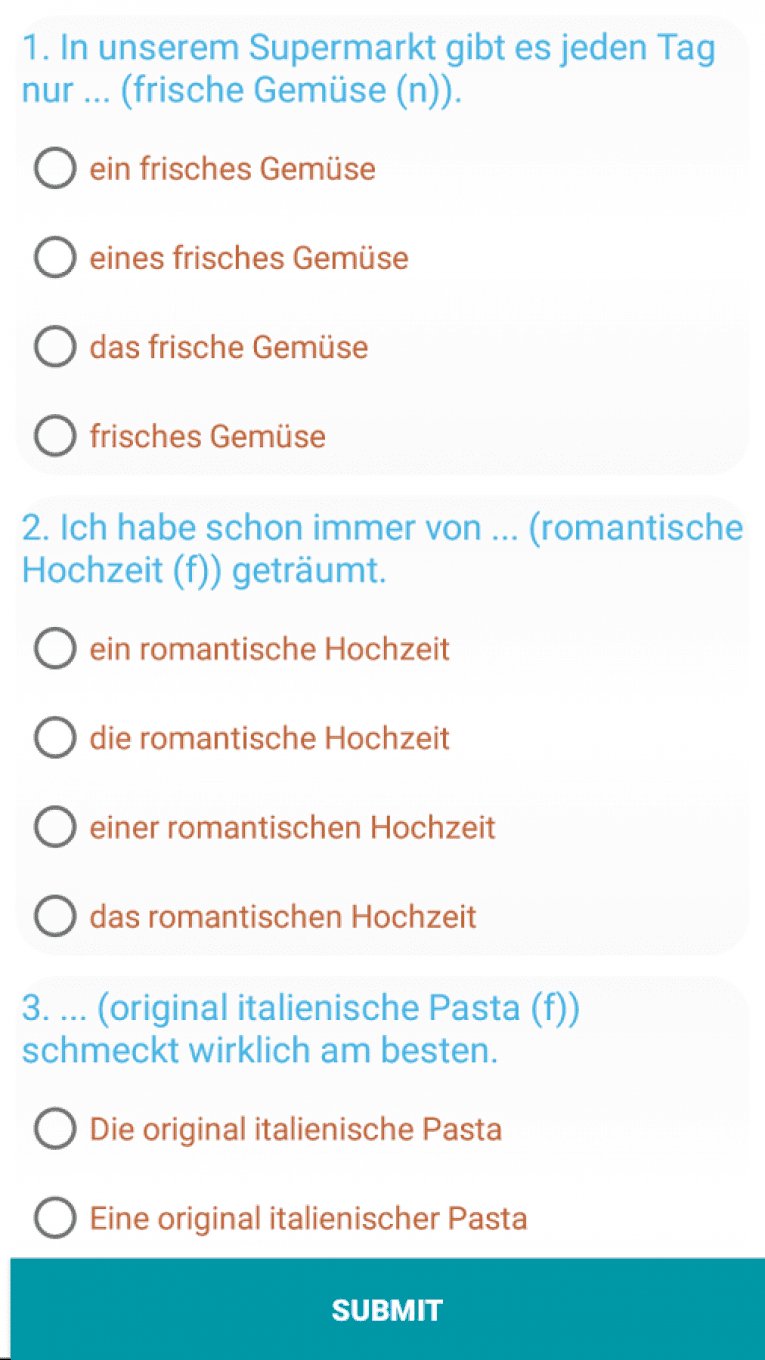
Task: Click question 2 about romantische Hochzeit
Action: pos(382,548)
